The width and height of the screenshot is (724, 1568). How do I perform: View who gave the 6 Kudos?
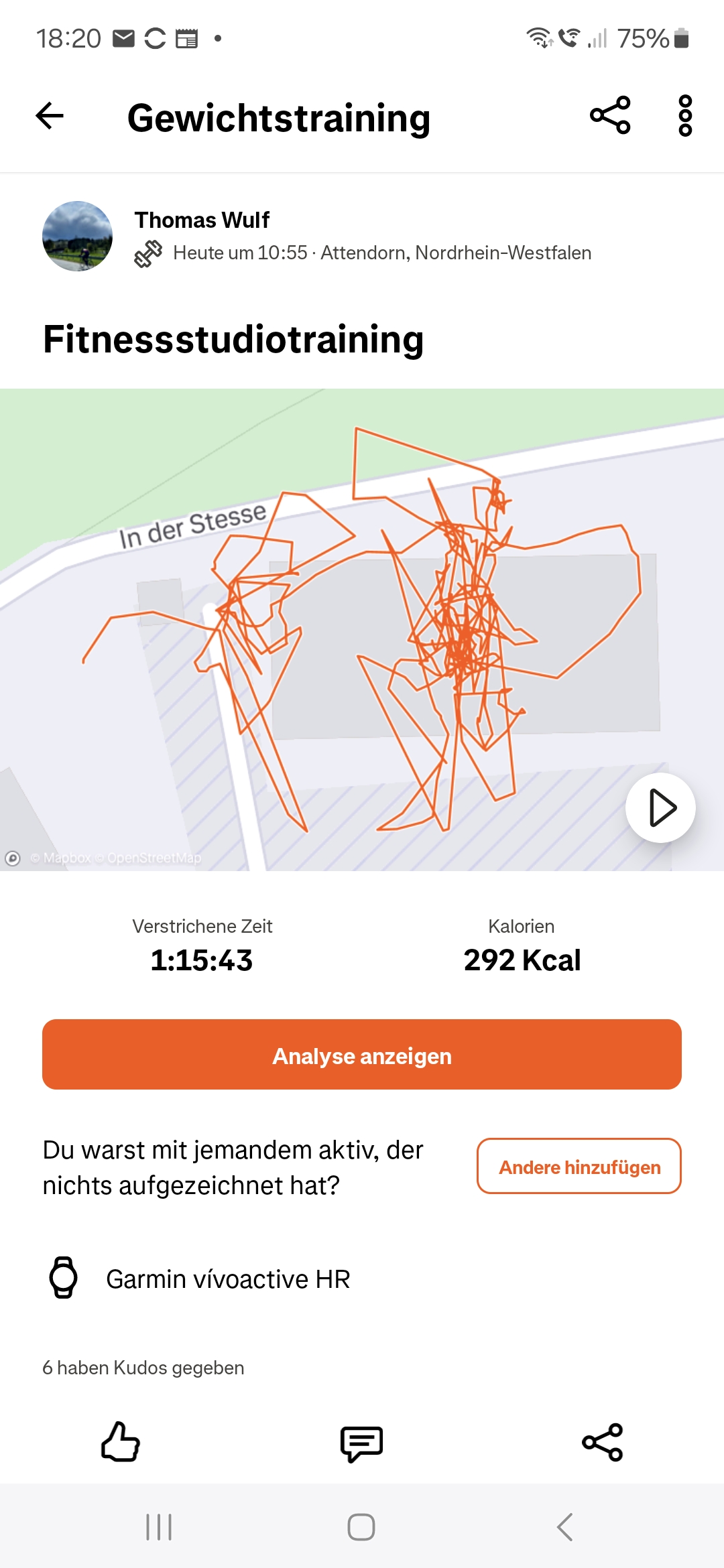coord(143,1368)
